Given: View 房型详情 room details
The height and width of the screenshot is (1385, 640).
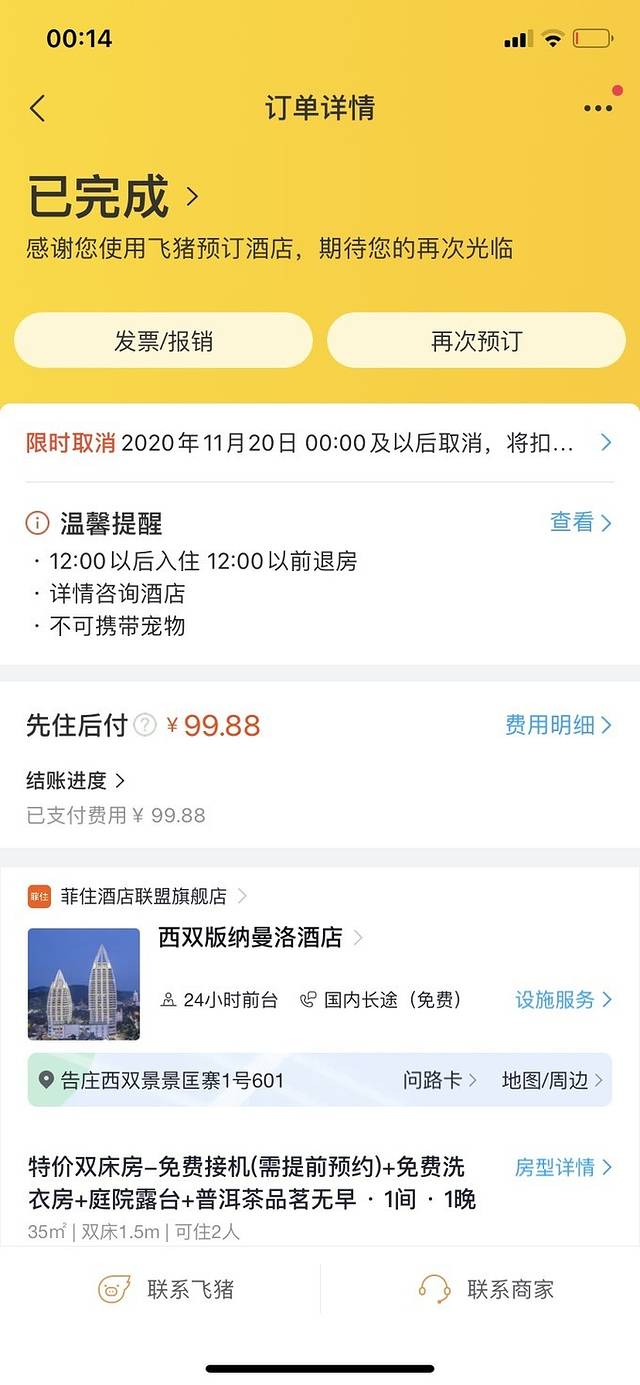Looking at the screenshot, I should point(563,1167).
